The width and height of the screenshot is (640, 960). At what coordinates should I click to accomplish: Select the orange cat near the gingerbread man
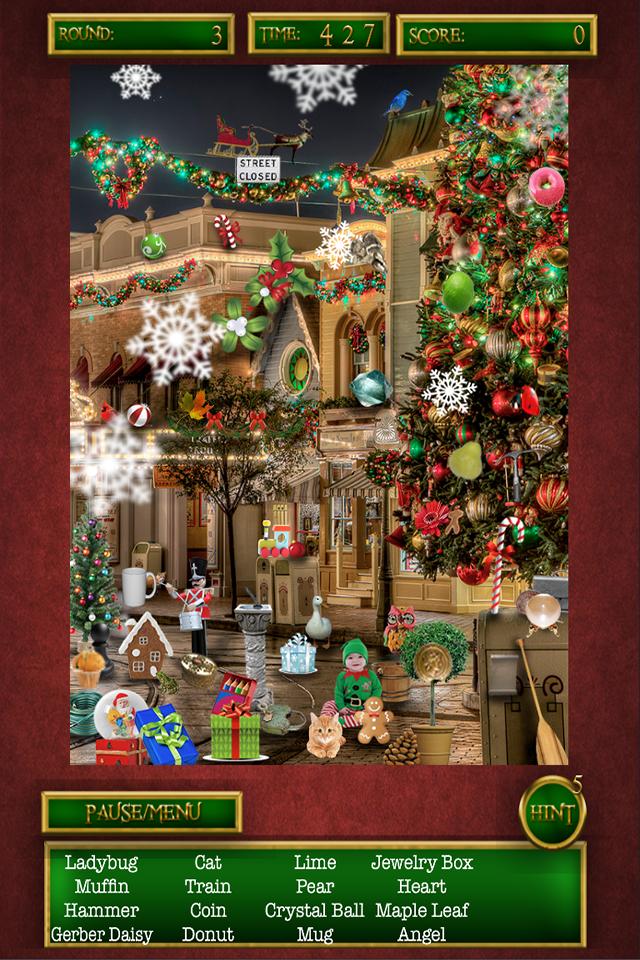coord(325,735)
